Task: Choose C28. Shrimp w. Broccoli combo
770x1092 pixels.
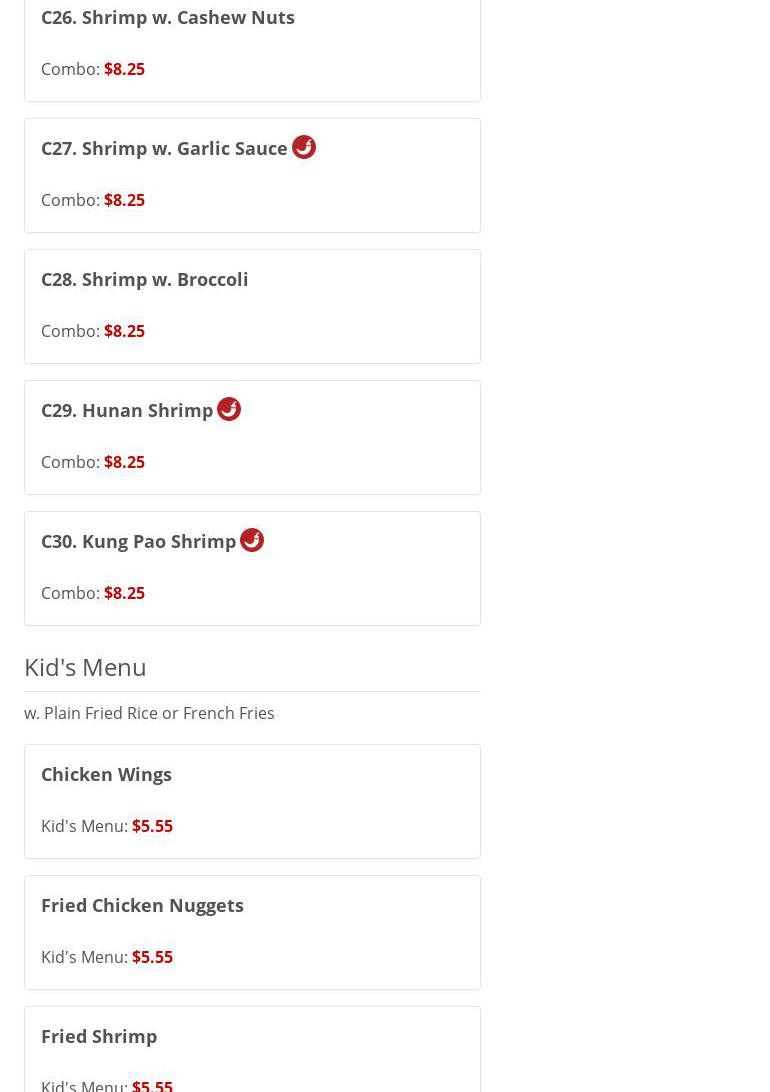Action: pos(145,280)
